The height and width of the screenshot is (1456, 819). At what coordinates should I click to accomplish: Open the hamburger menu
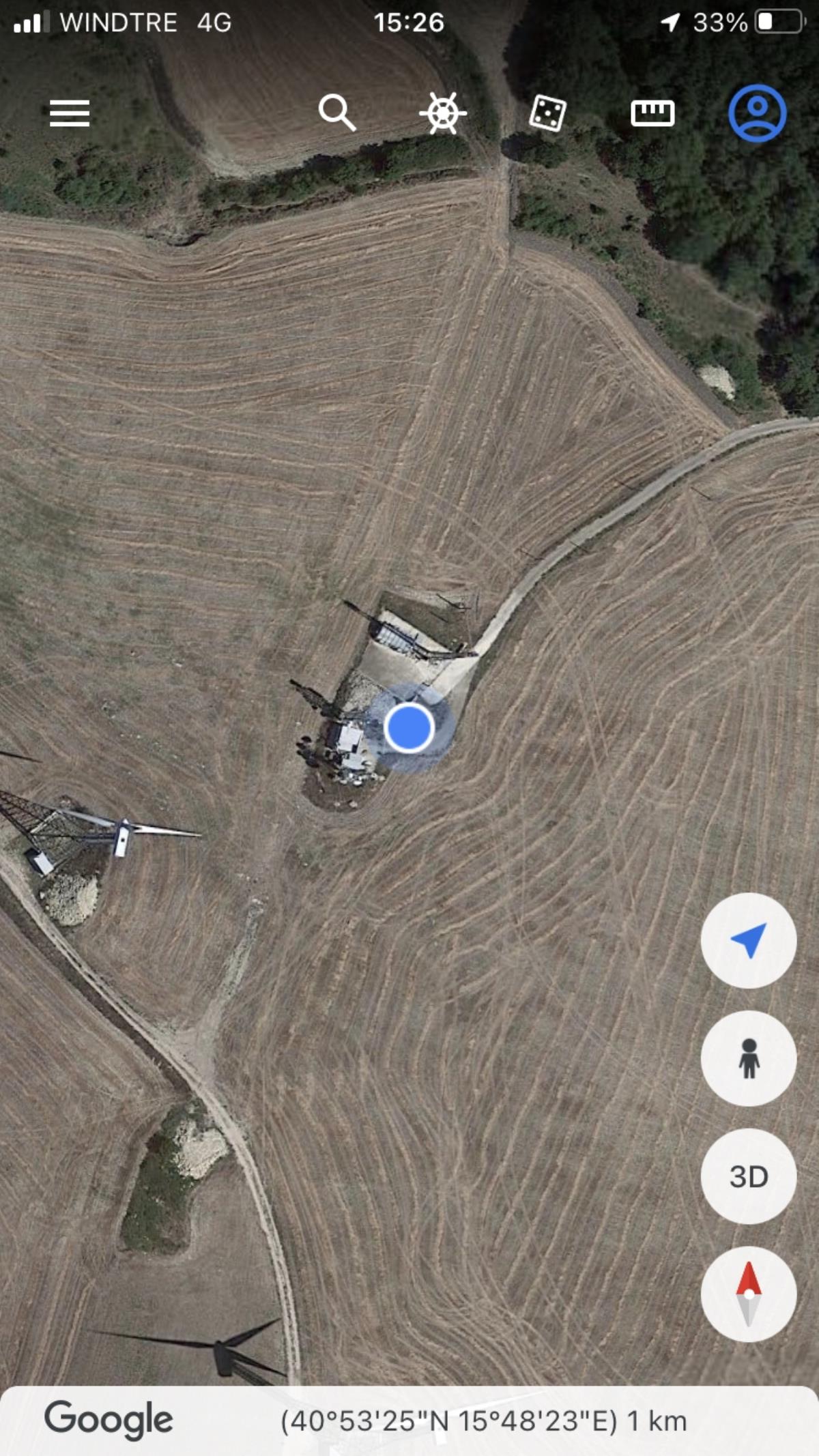click(70, 113)
